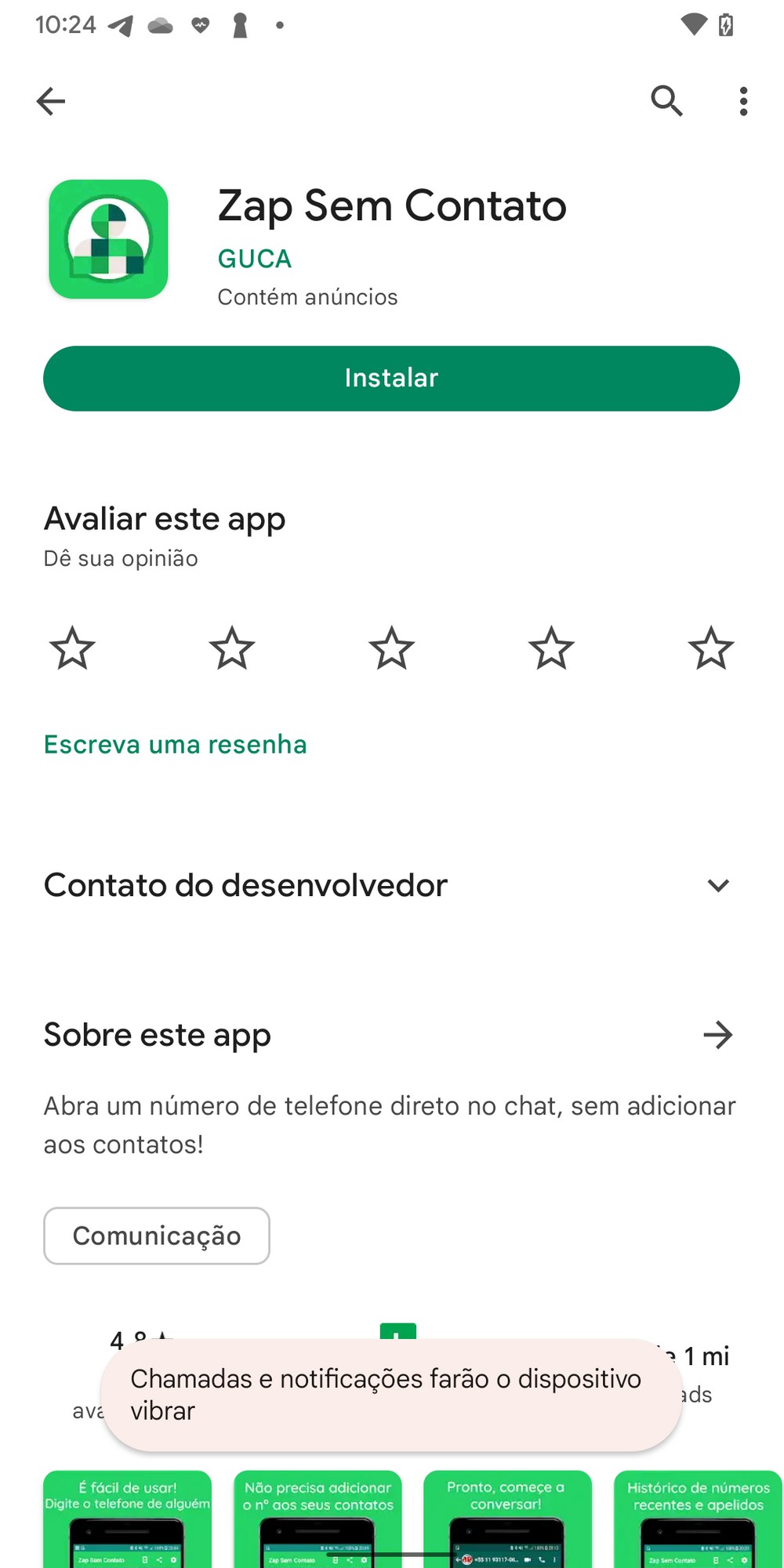This screenshot has width=784, height=1568.
Task: Open Sobre este app details arrow
Action: (718, 1035)
